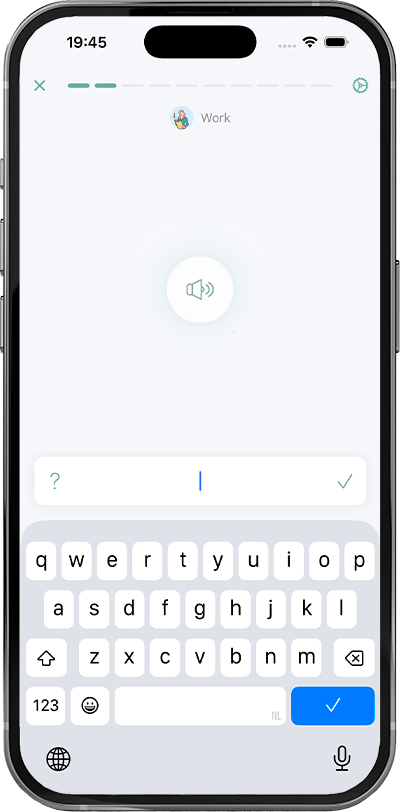Open the settings gear icon

(x=360, y=85)
